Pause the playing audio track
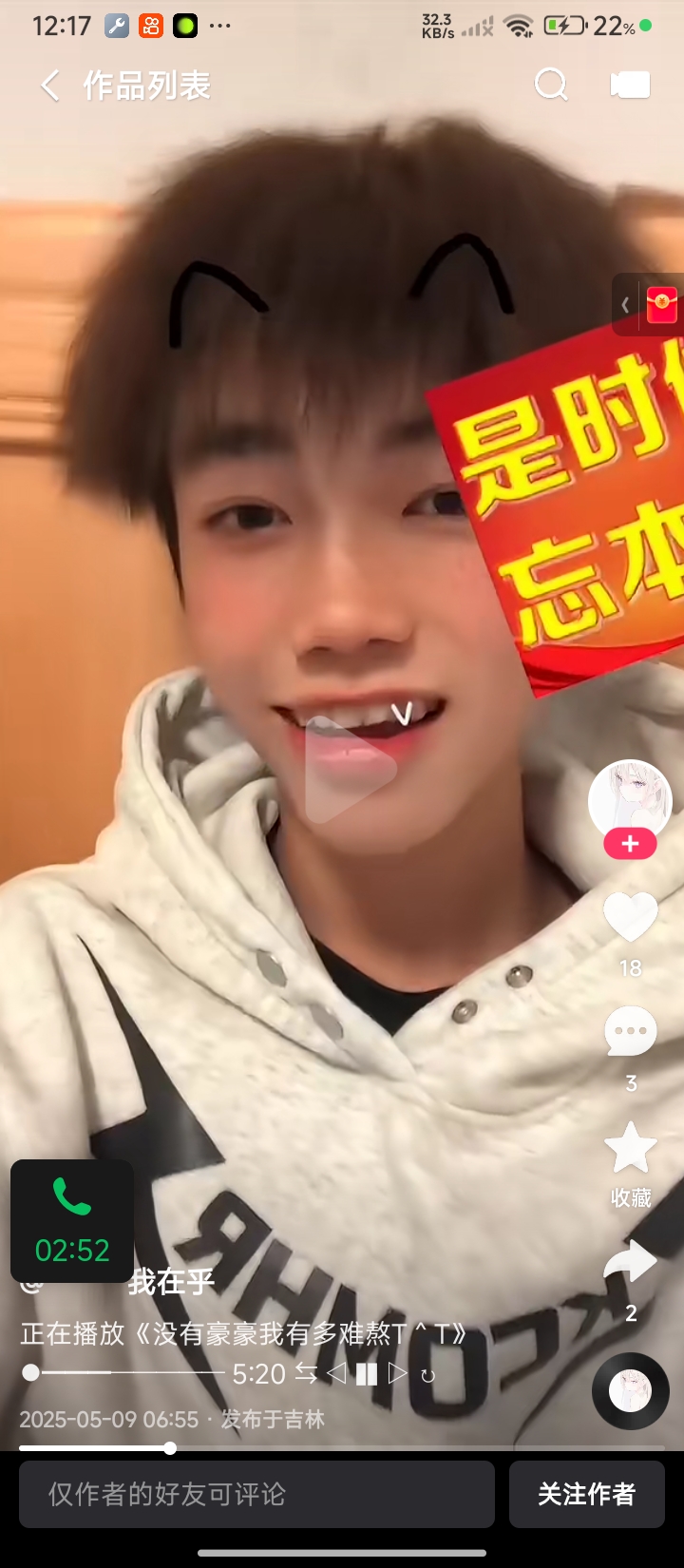The width and height of the screenshot is (684, 1568). click(367, 1373)
